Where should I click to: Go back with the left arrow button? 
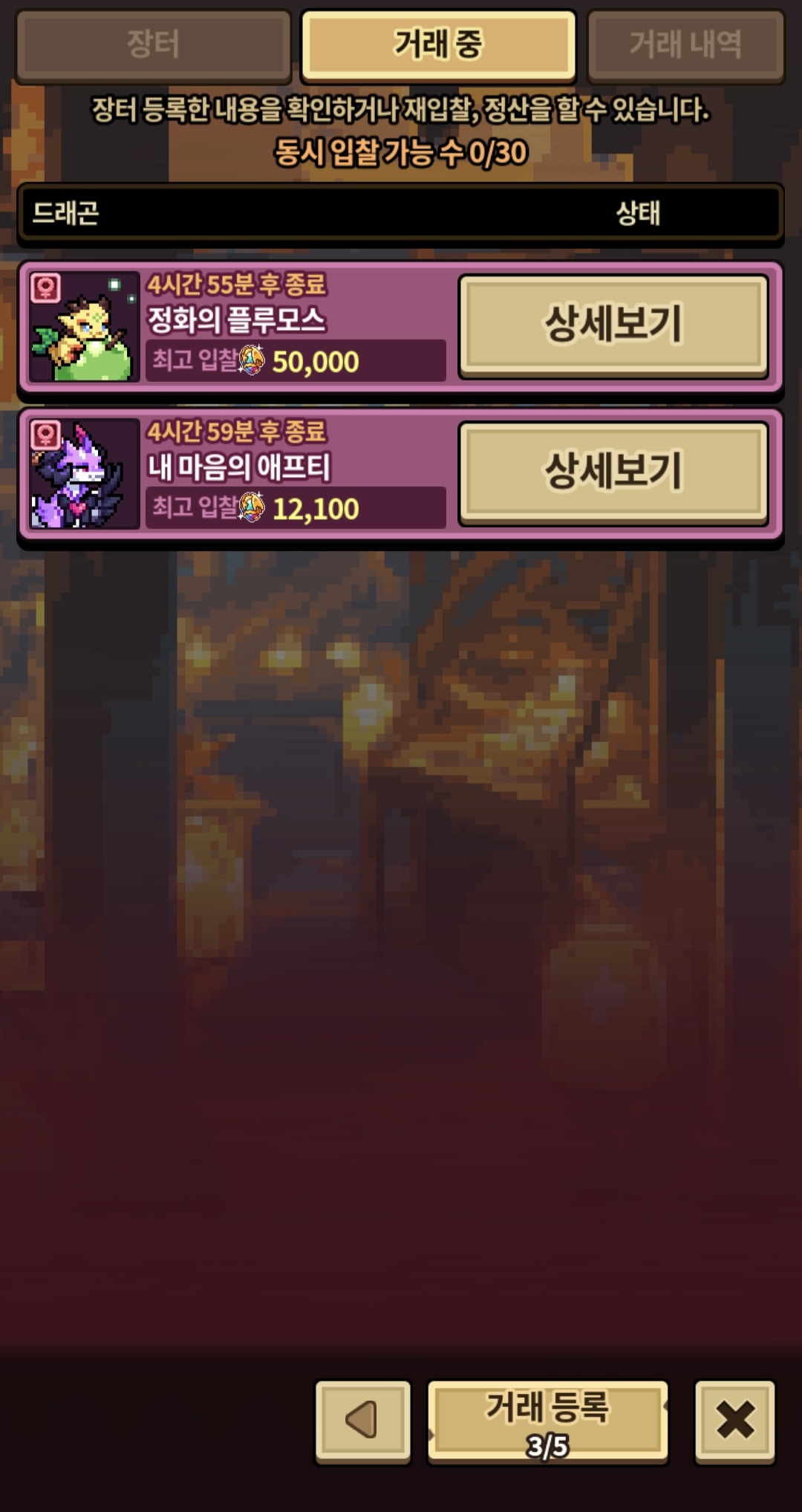[363, 1420]
